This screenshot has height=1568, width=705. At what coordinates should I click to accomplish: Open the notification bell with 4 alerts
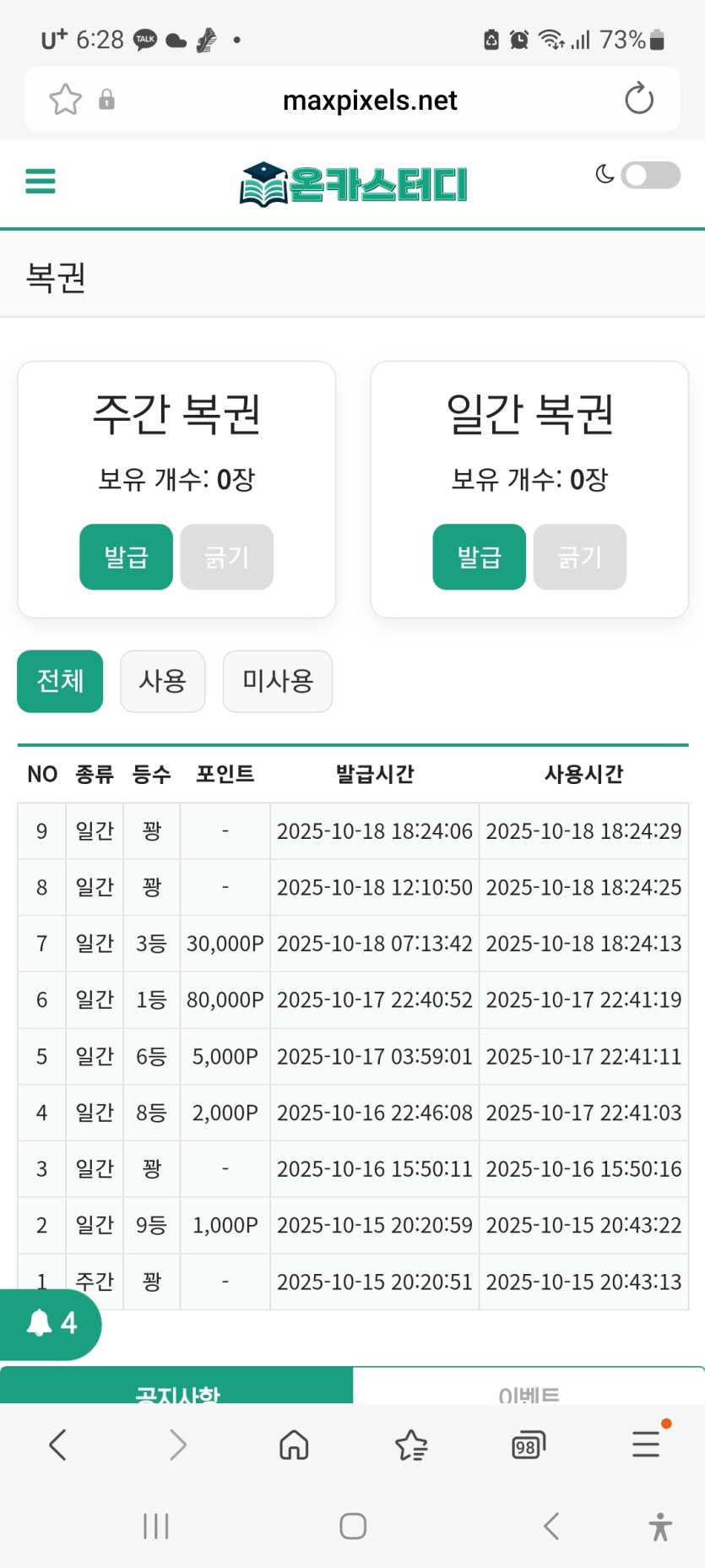(51, 1323)
